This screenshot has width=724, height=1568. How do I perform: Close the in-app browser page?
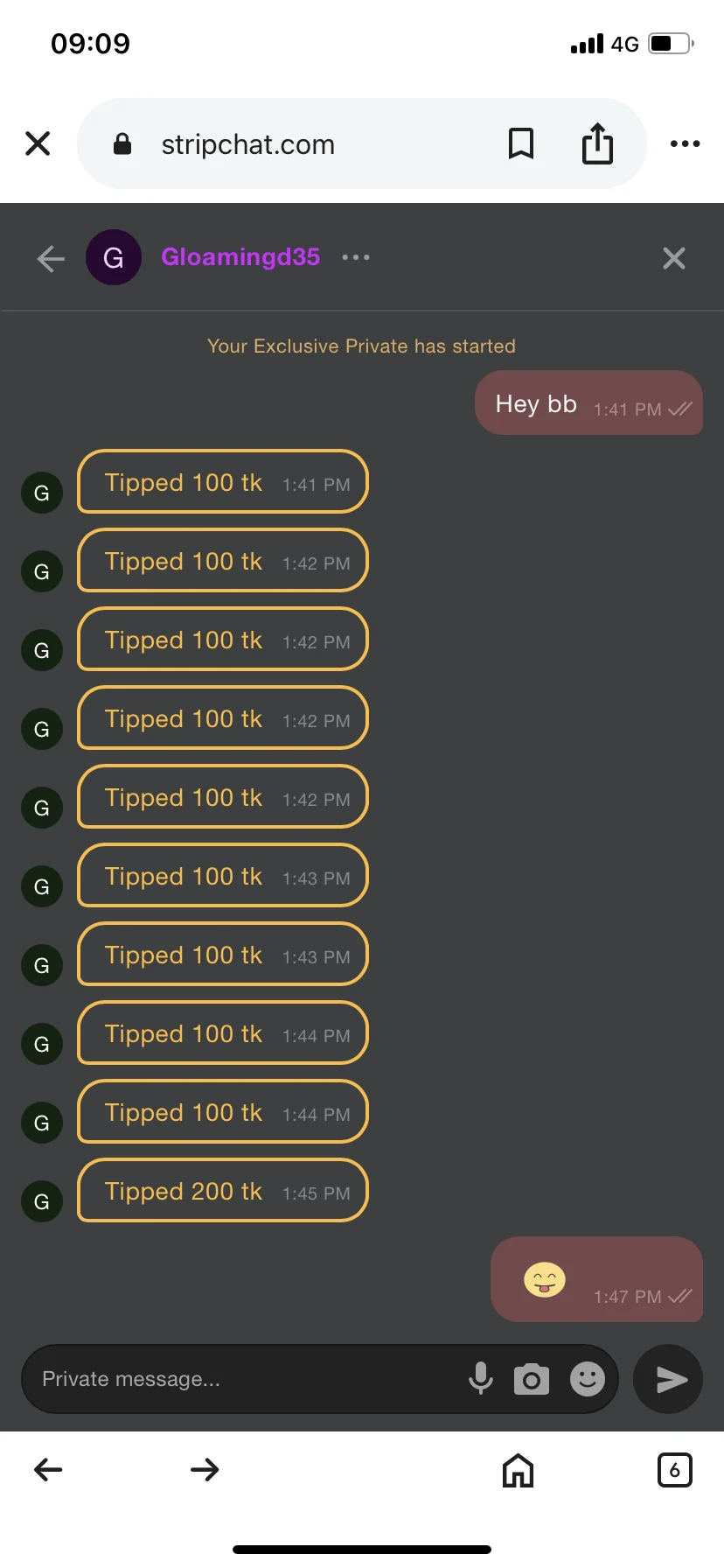click(38, 143)
